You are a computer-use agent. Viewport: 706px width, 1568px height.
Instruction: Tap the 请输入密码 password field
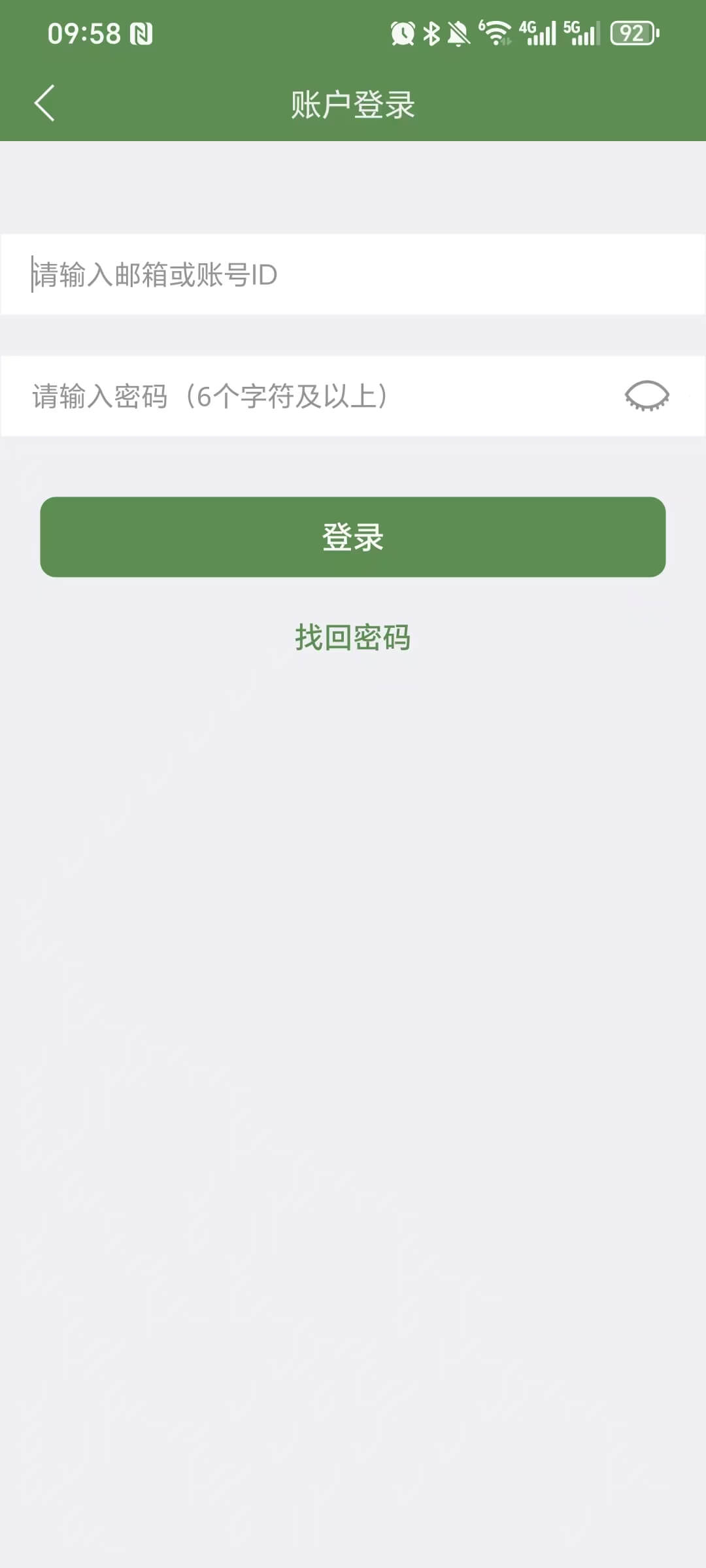(314, 396)
